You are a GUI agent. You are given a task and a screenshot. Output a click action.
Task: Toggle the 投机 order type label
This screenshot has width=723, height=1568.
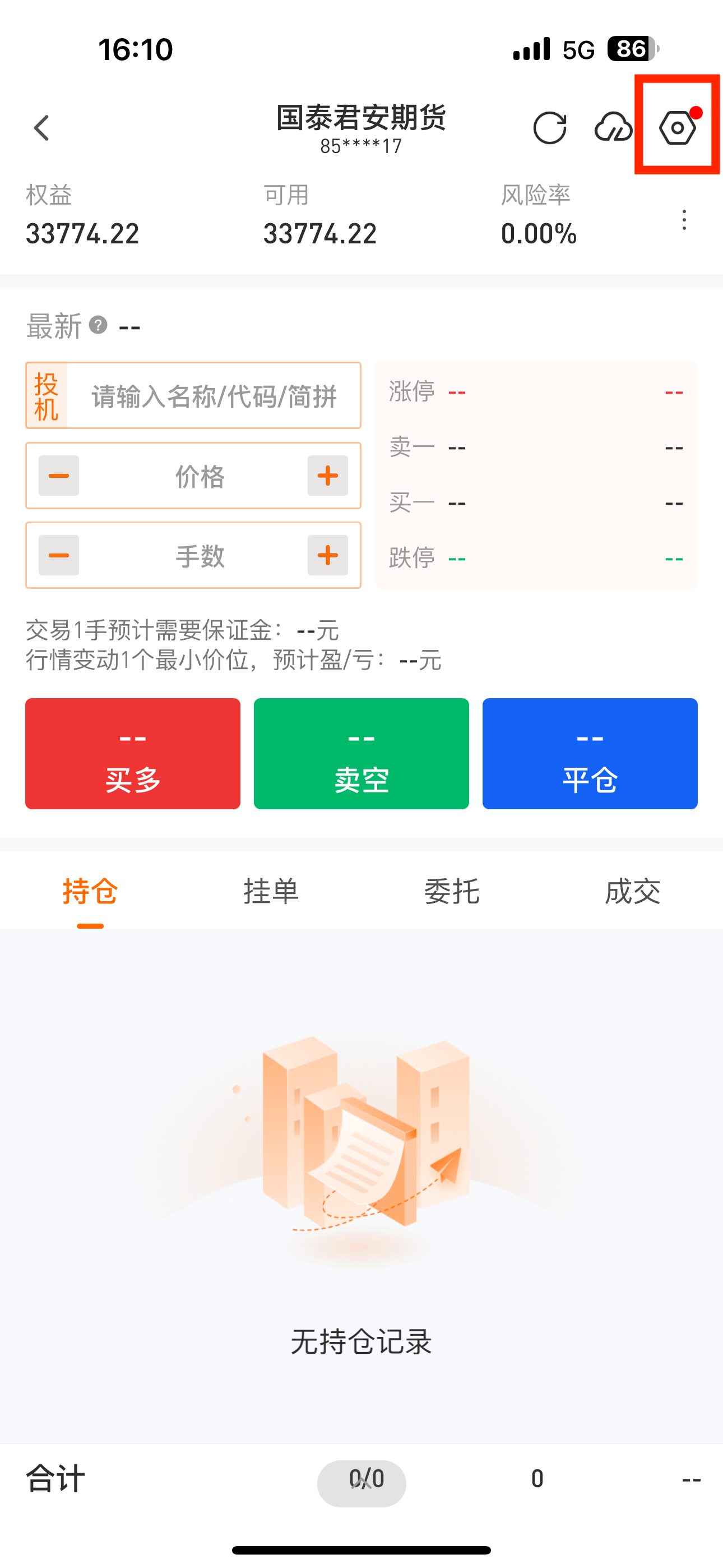coord(47,396)
